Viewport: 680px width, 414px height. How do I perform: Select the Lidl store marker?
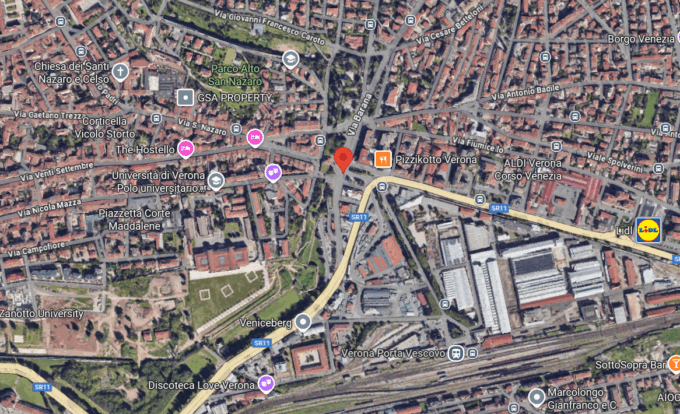[x=650, y=228]
